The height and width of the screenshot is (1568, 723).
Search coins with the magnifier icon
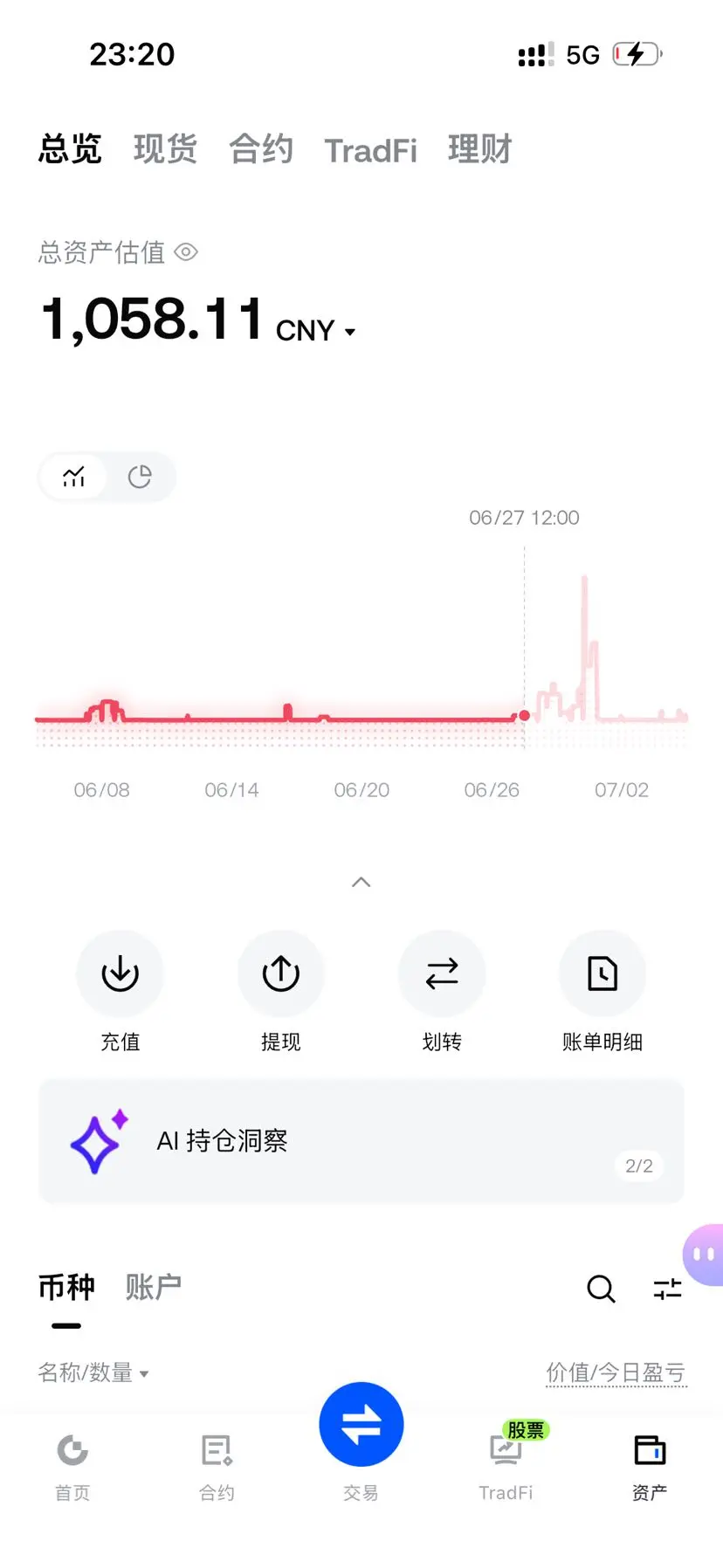point(601,1289)
